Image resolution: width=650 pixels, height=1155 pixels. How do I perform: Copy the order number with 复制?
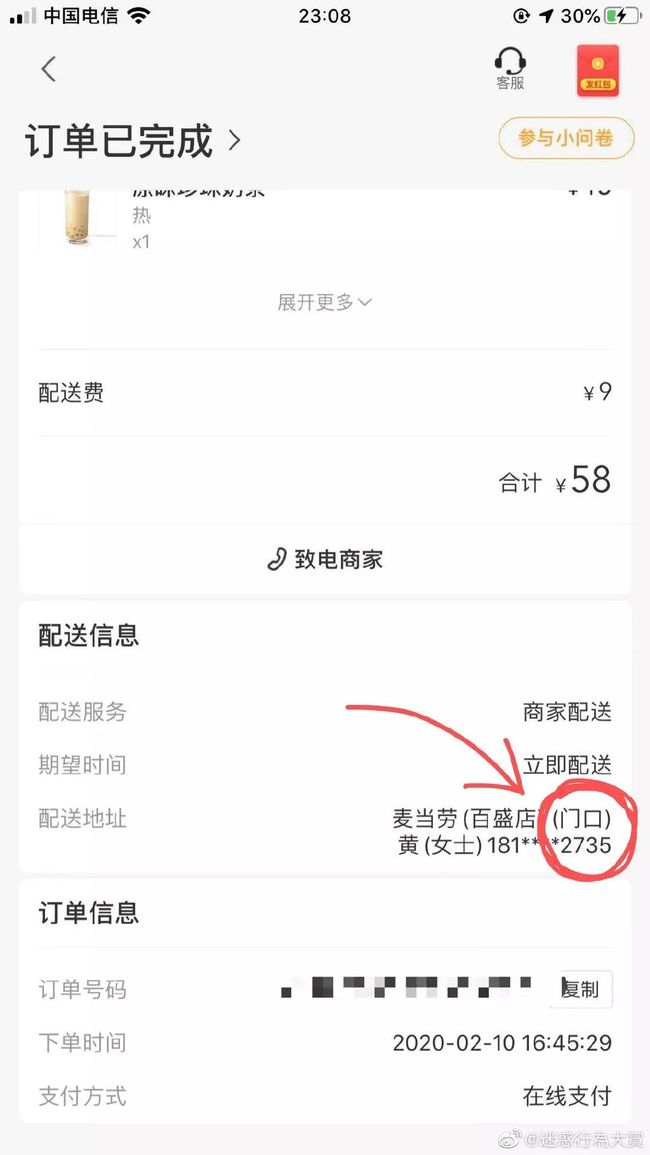(x=581, y=989)
